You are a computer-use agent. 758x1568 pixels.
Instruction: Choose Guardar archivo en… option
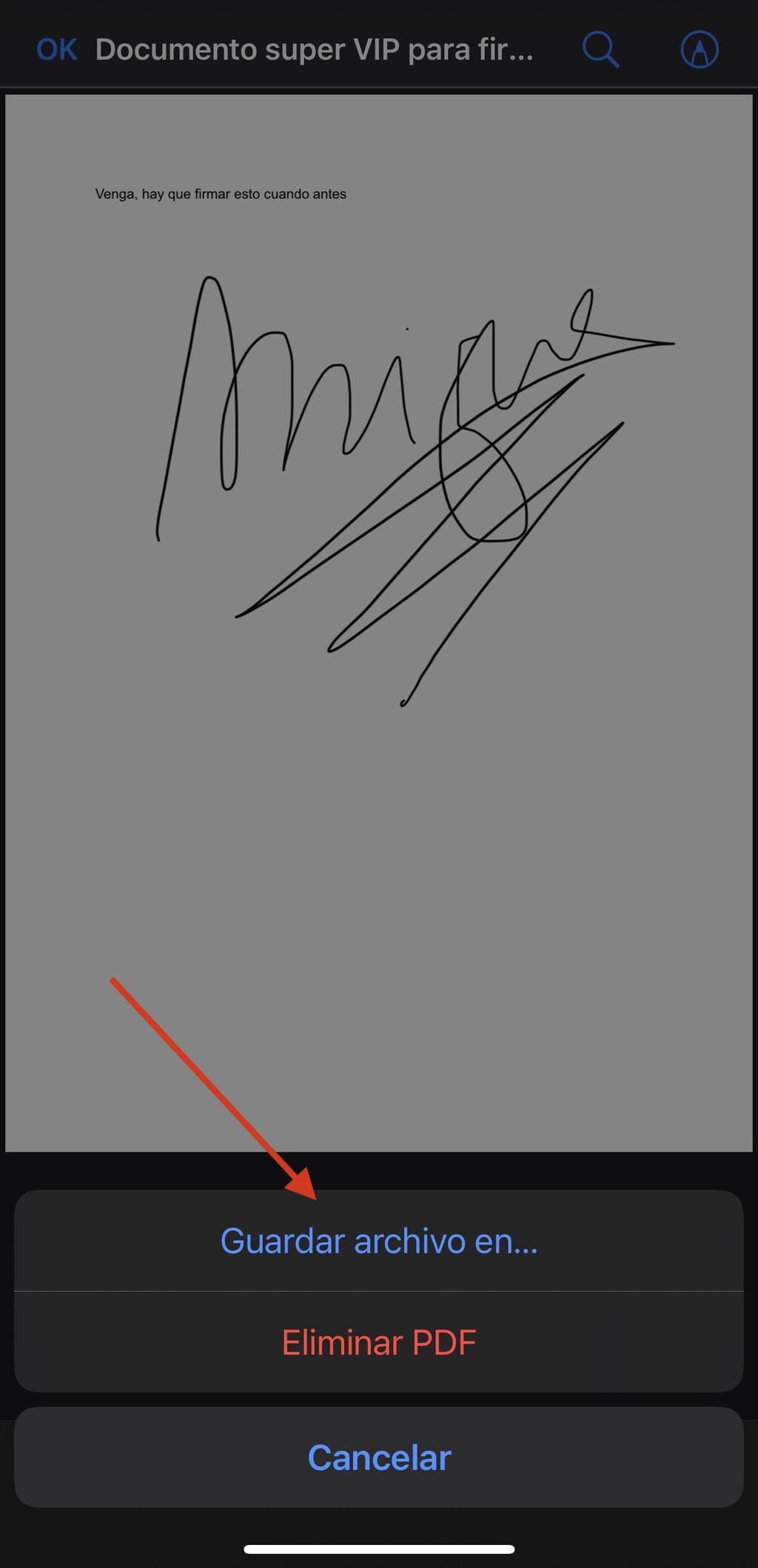click(x=379, y=1241)
